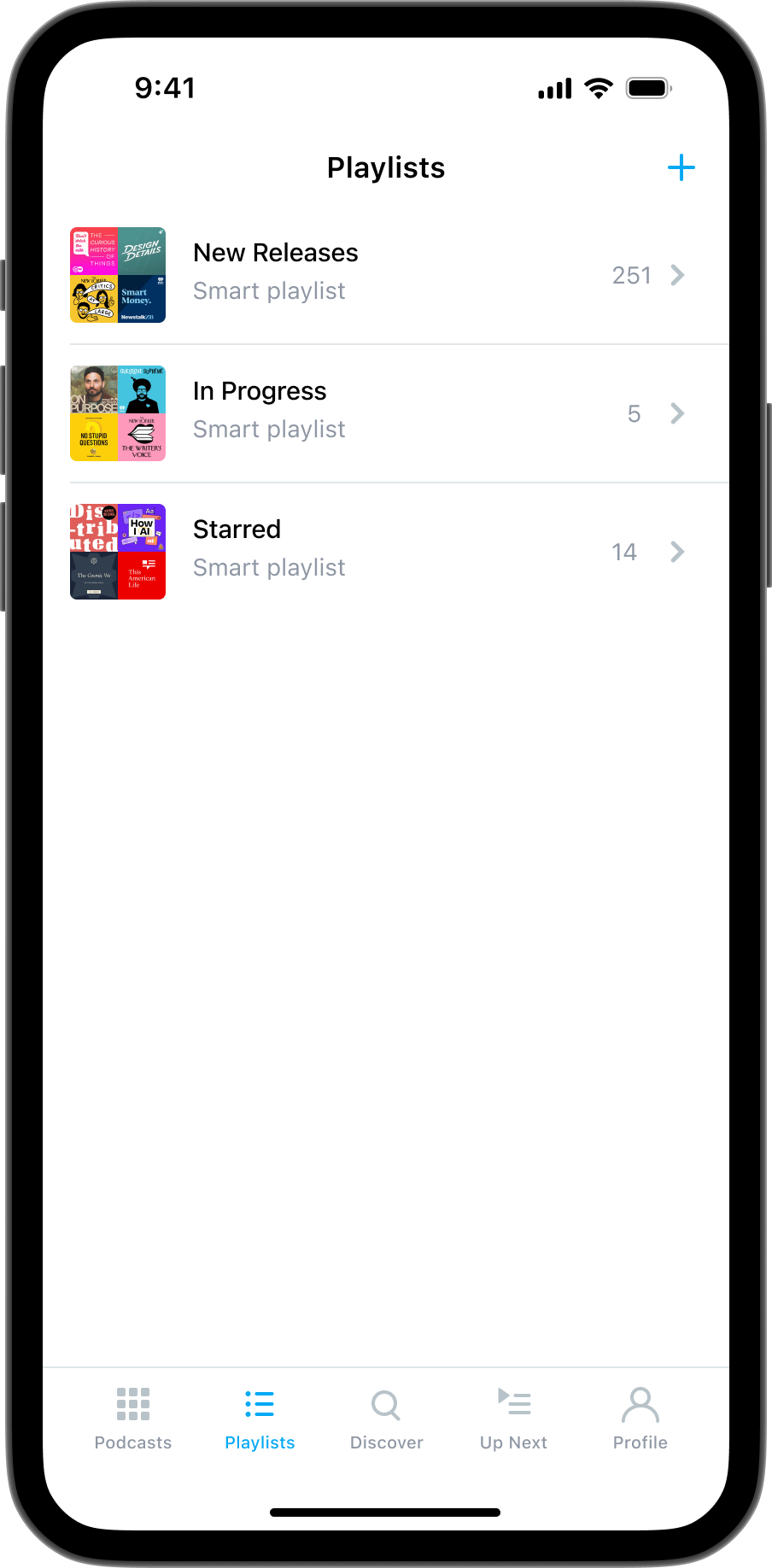Switch to the Podcasts tab
This screenshot has width=772, height=1568.
point(133,1419)
